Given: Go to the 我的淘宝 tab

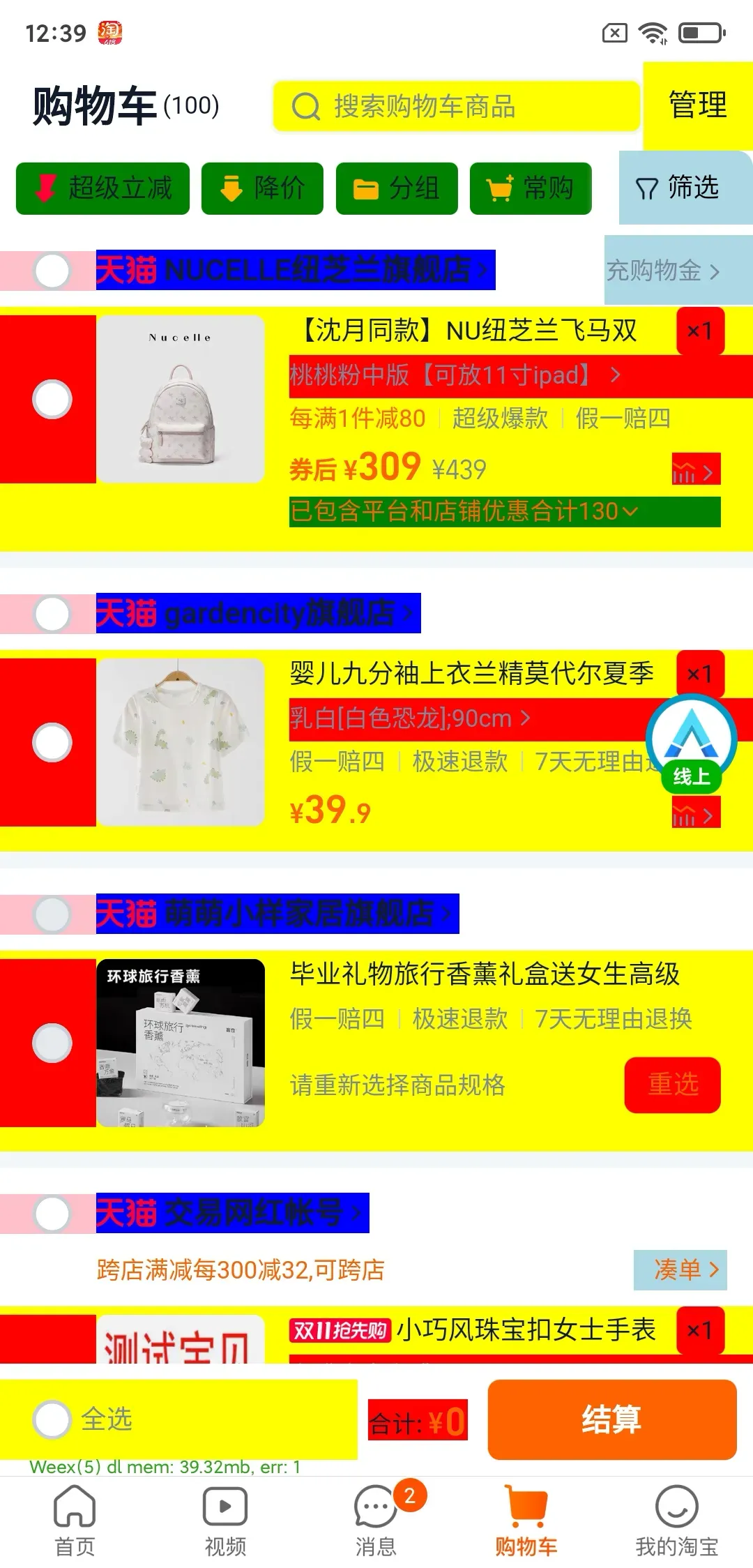Looking at the screenshot, I should [x=676, y=1522].
